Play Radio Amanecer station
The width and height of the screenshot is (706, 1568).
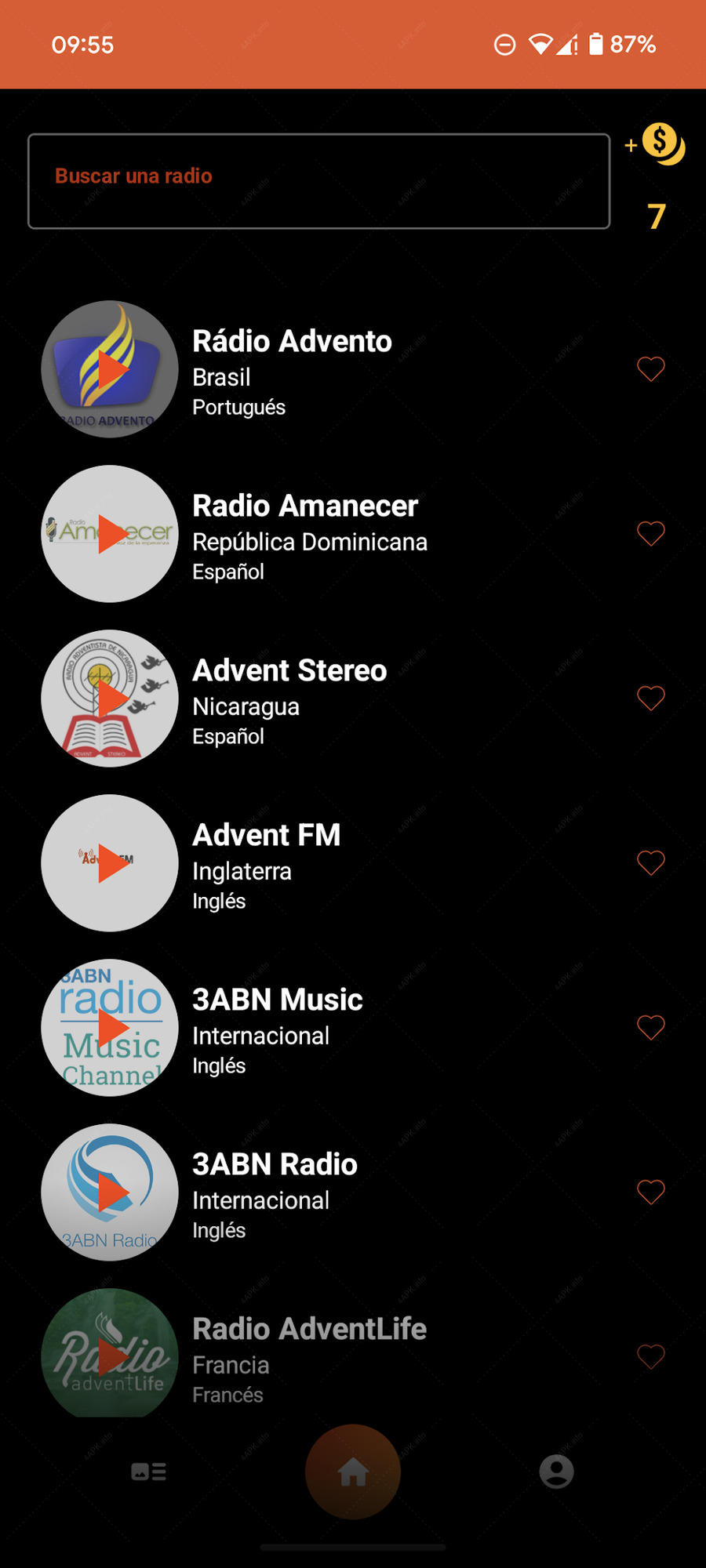click(110, 534)
